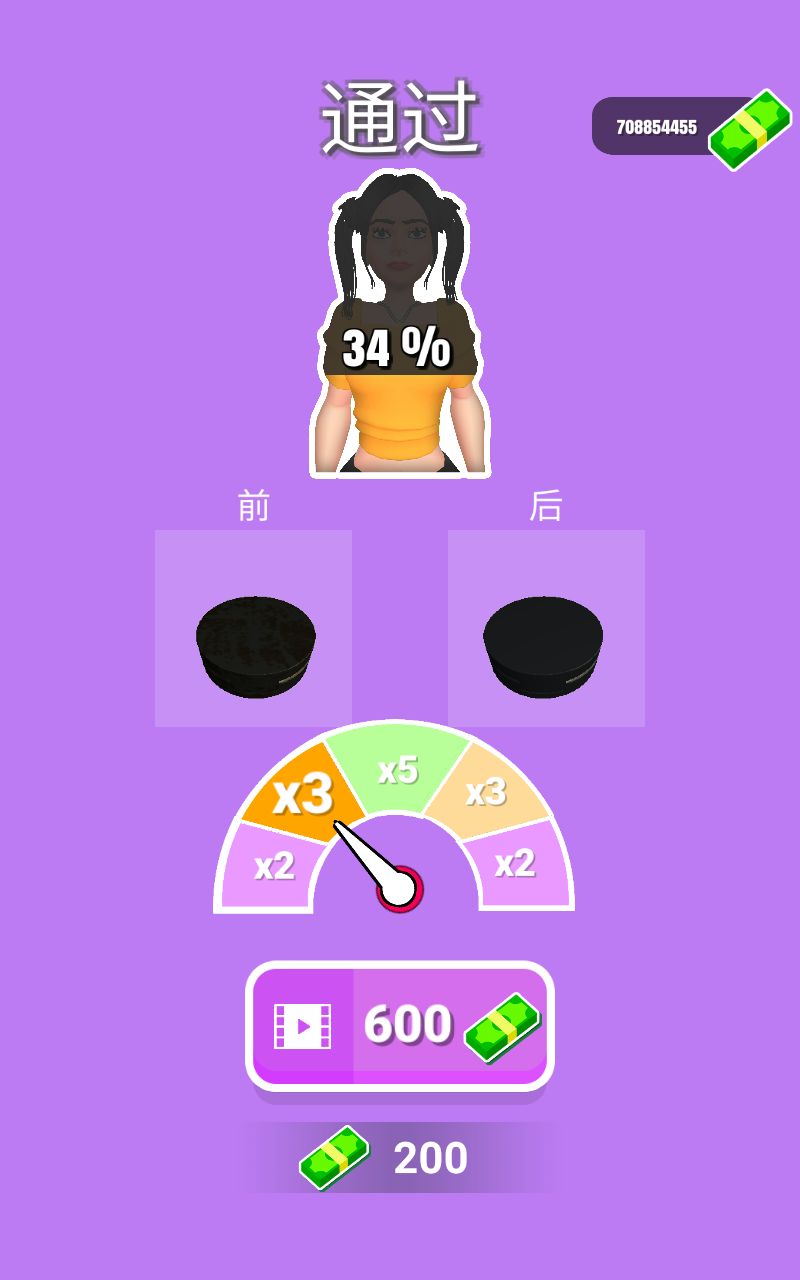Watch video ad to claim 600 cash
The width and height of the screenshot is (800, 1280).
tap(400, 1026)
